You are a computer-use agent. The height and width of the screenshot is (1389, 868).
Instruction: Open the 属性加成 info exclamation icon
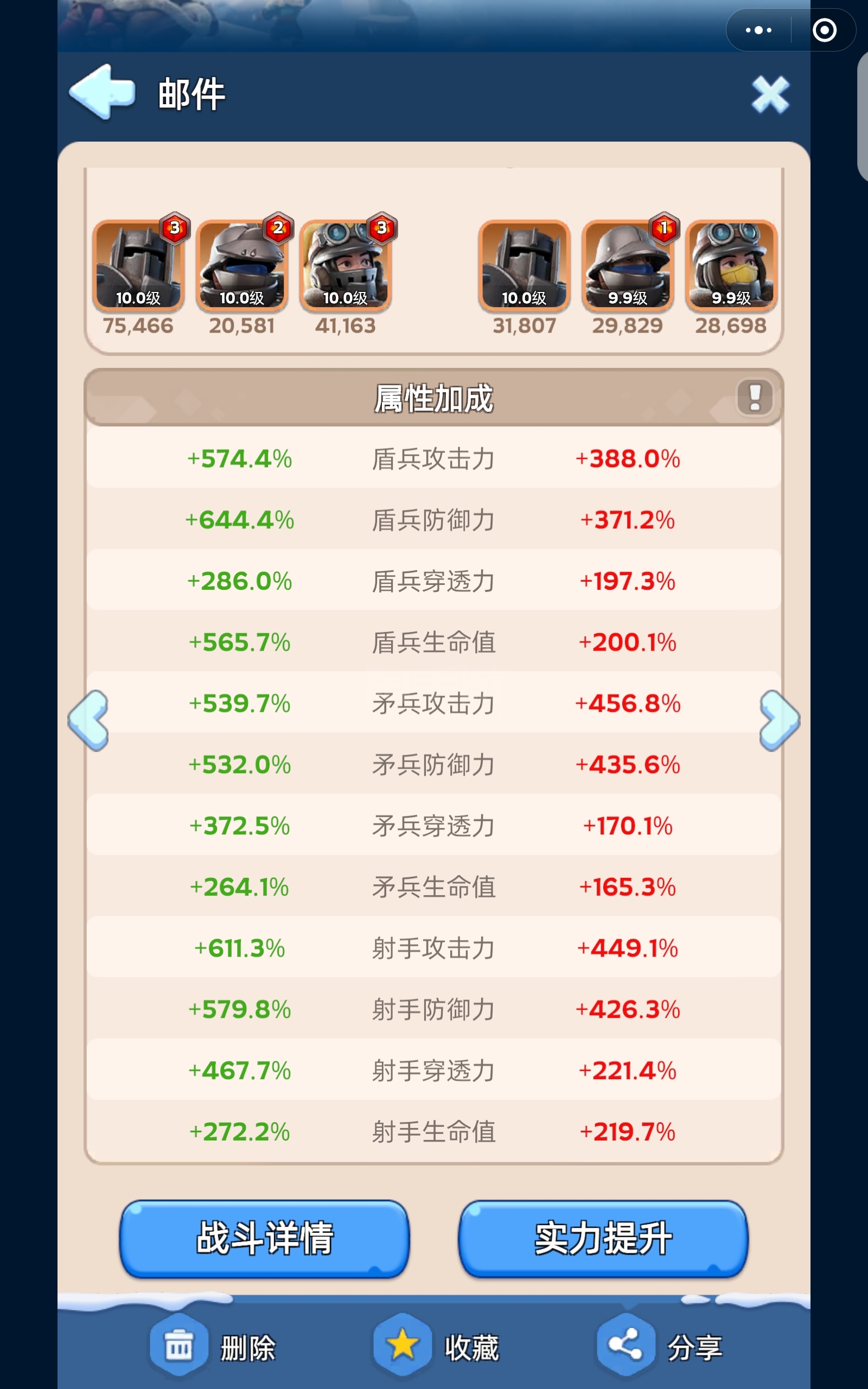coord(755,397)
